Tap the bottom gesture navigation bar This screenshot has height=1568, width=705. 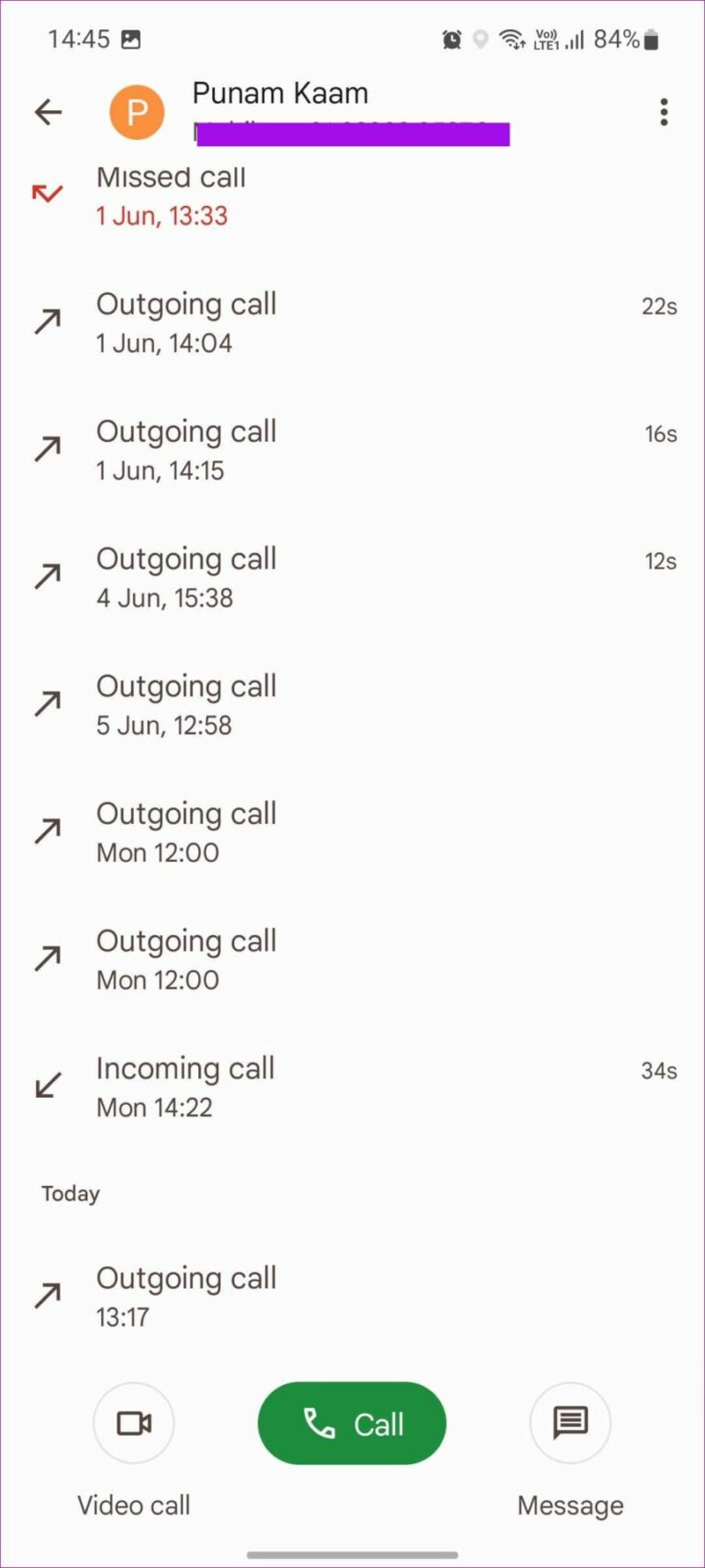352,1554
